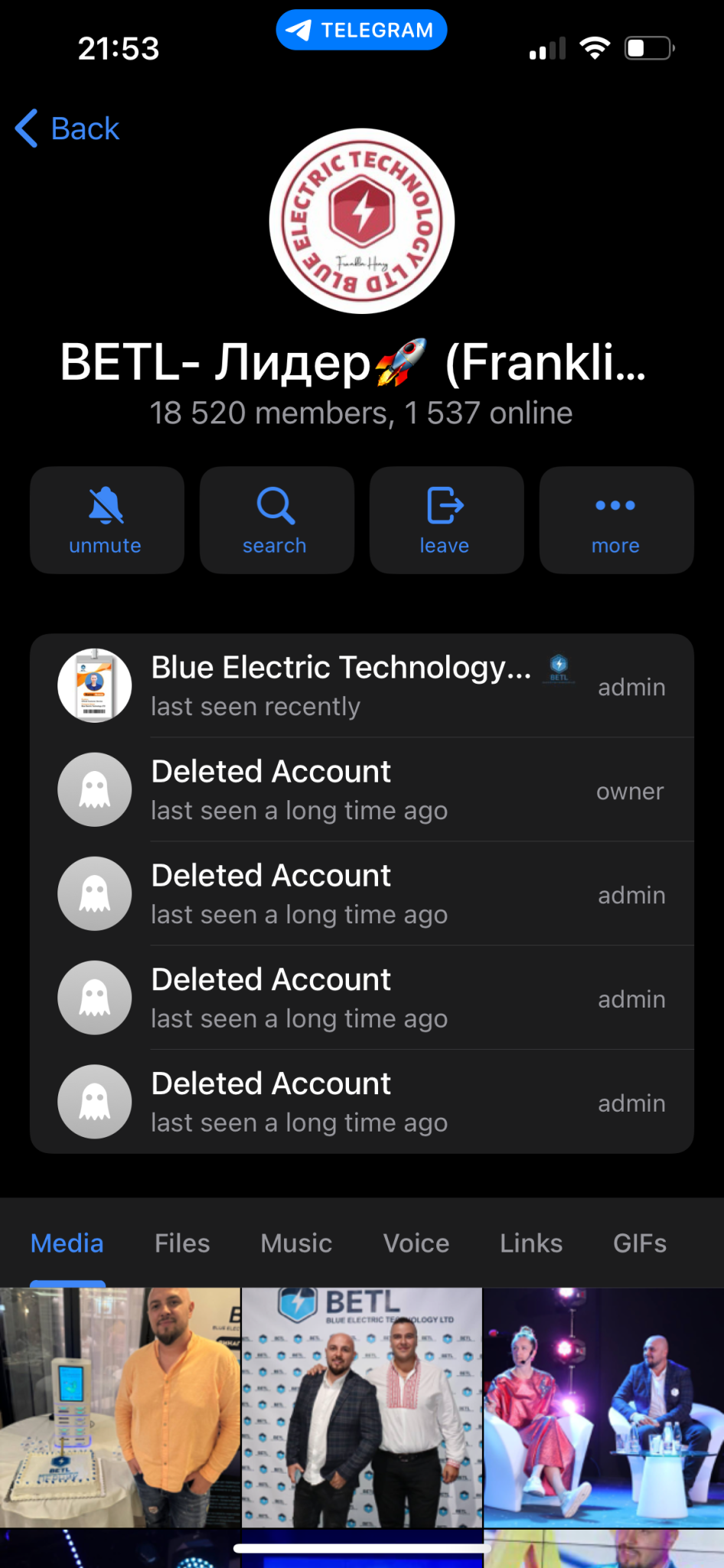Select the Media tab
The height and width of the screenshot is (1568, 724).
pos(67,1243)
